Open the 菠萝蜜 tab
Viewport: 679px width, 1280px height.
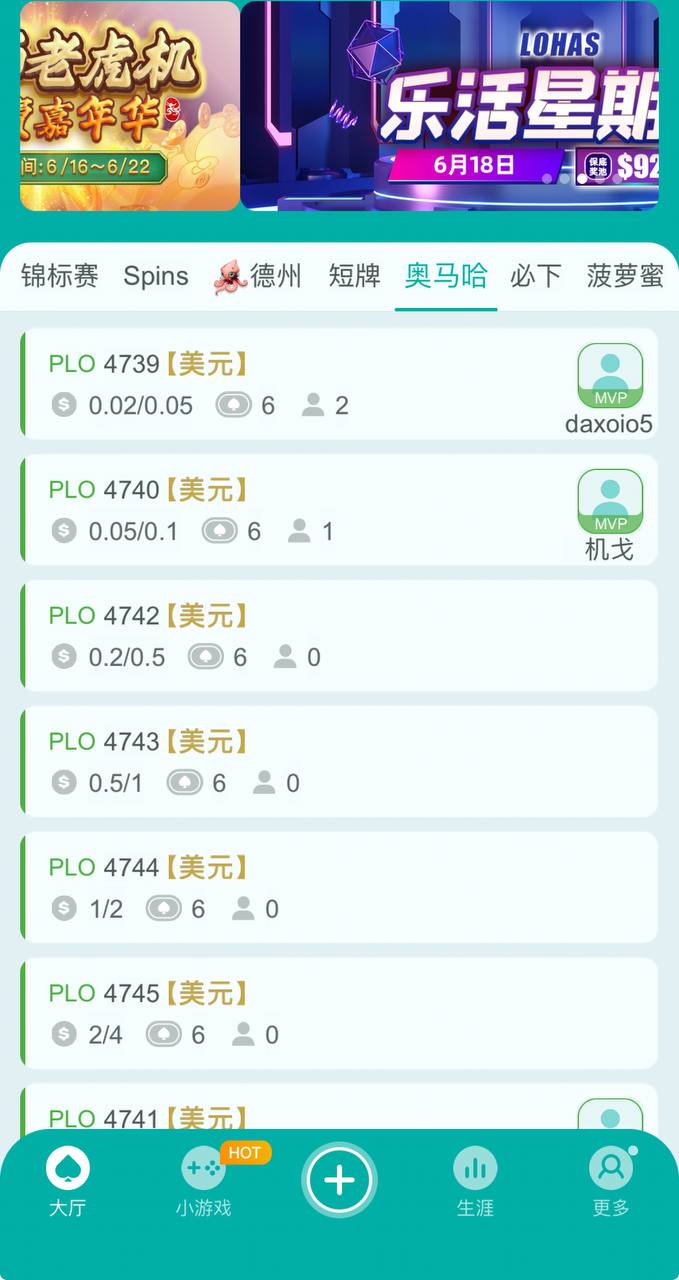(x=625, y=276)
